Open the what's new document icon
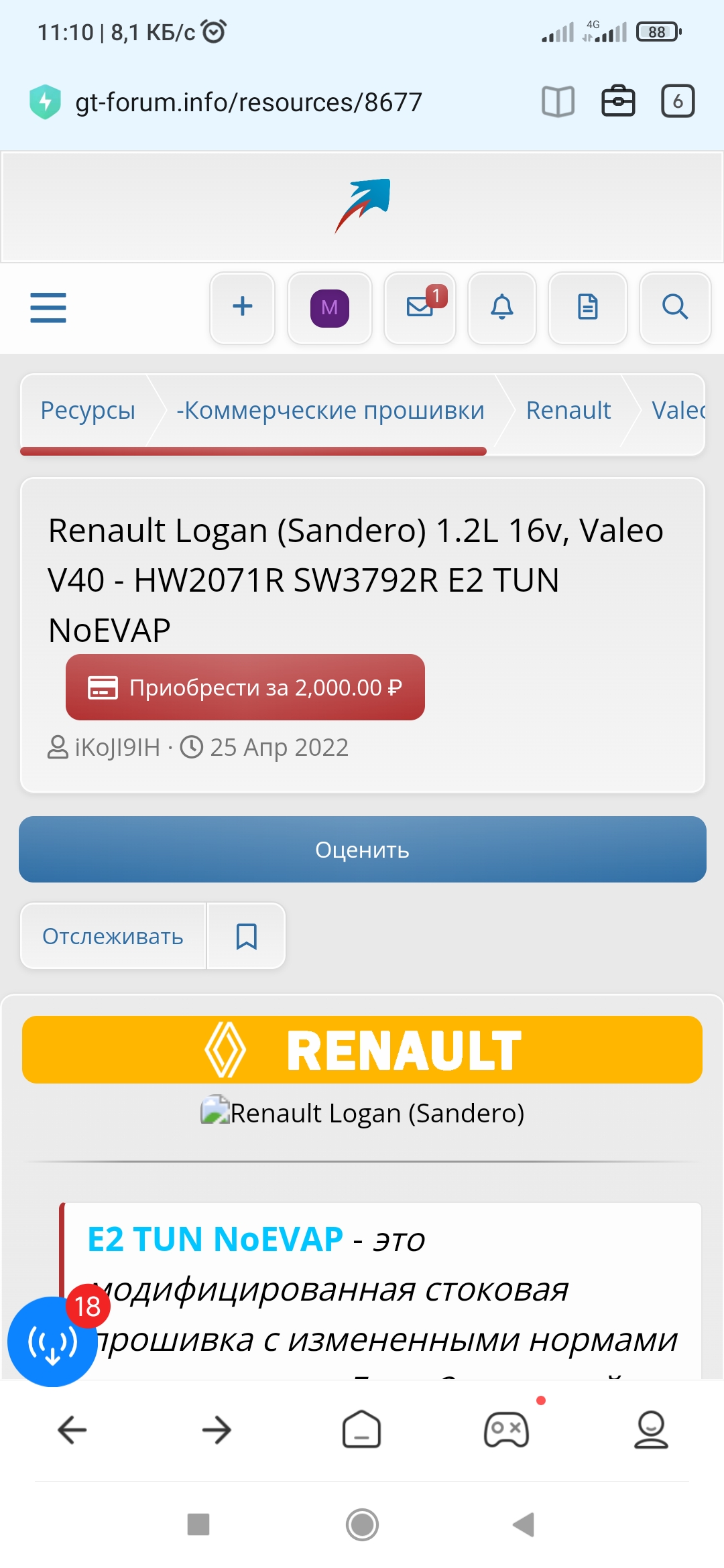 (x=588, y=308)
